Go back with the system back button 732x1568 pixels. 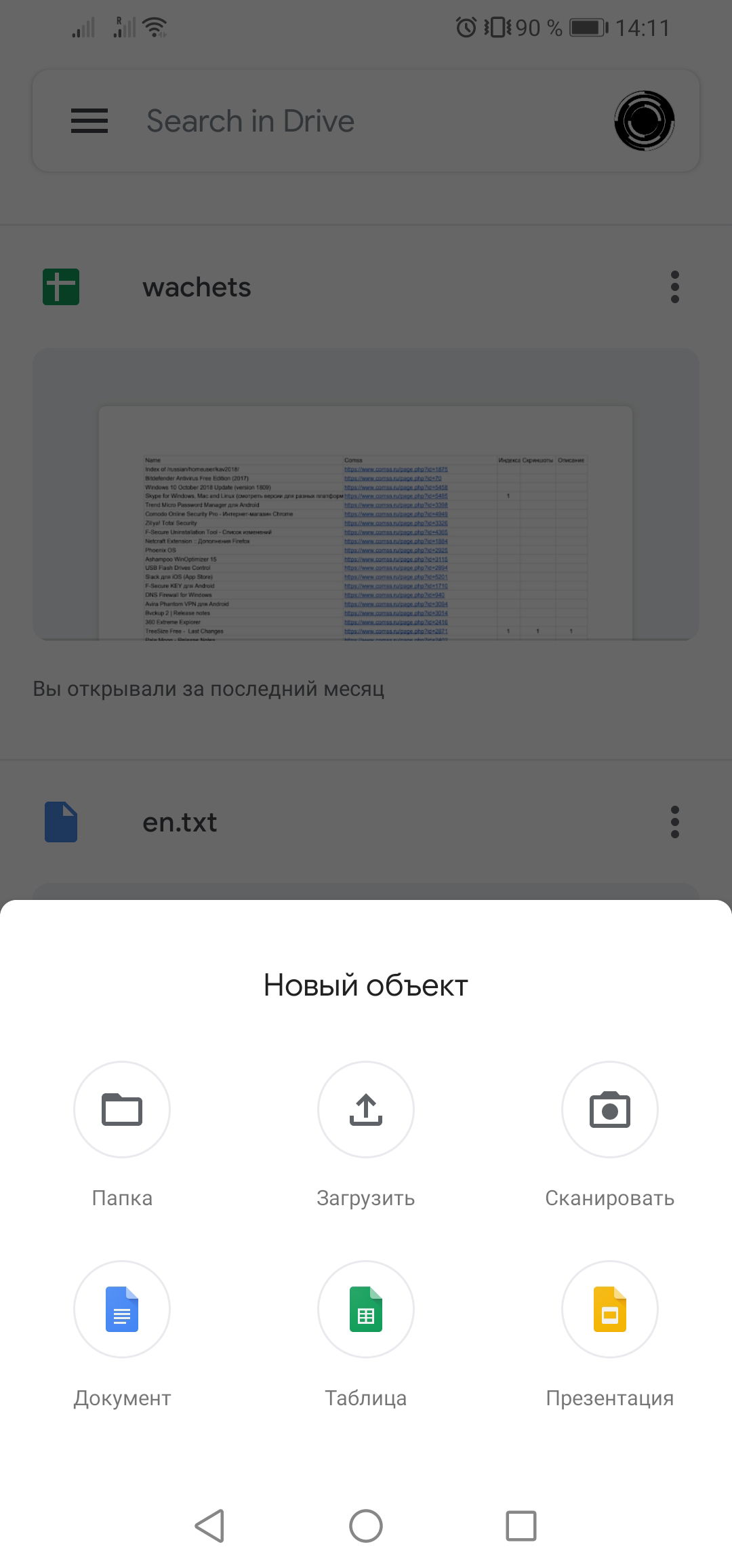click(x=210, y=1526)
